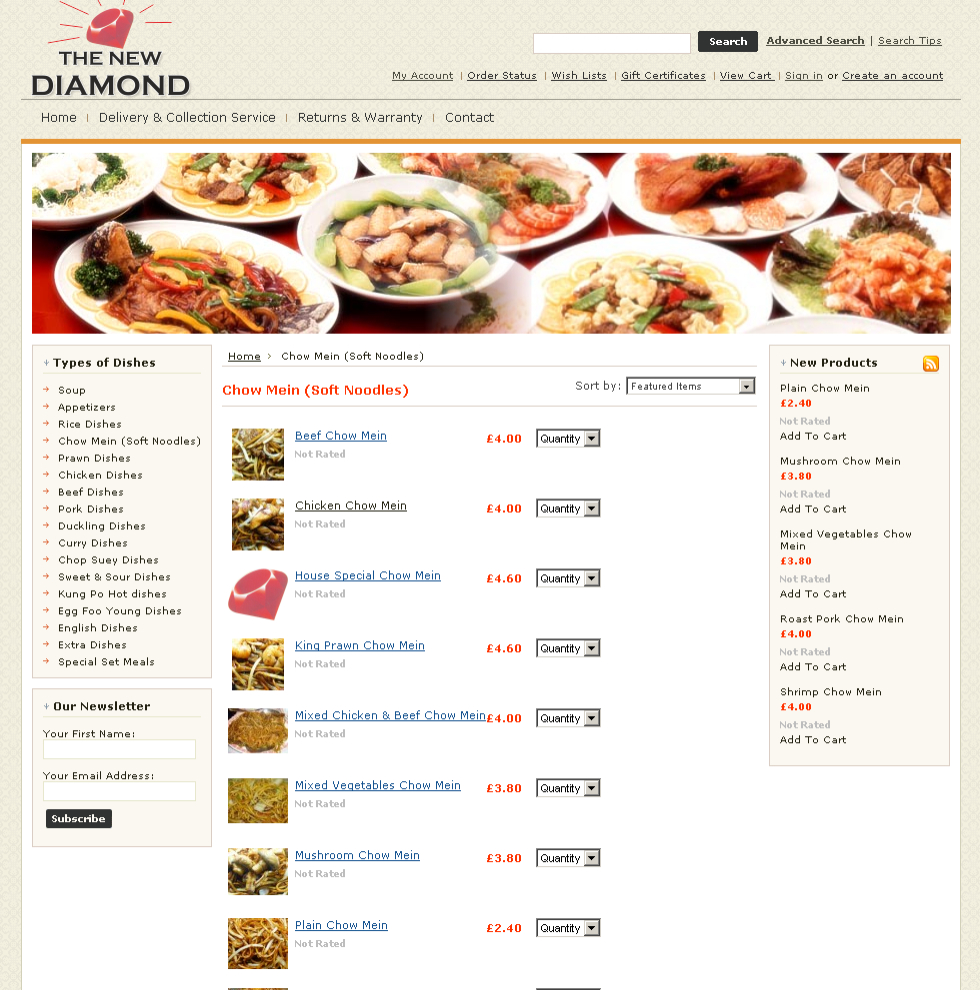Open the Special Set Meals category

coord(106,662)
